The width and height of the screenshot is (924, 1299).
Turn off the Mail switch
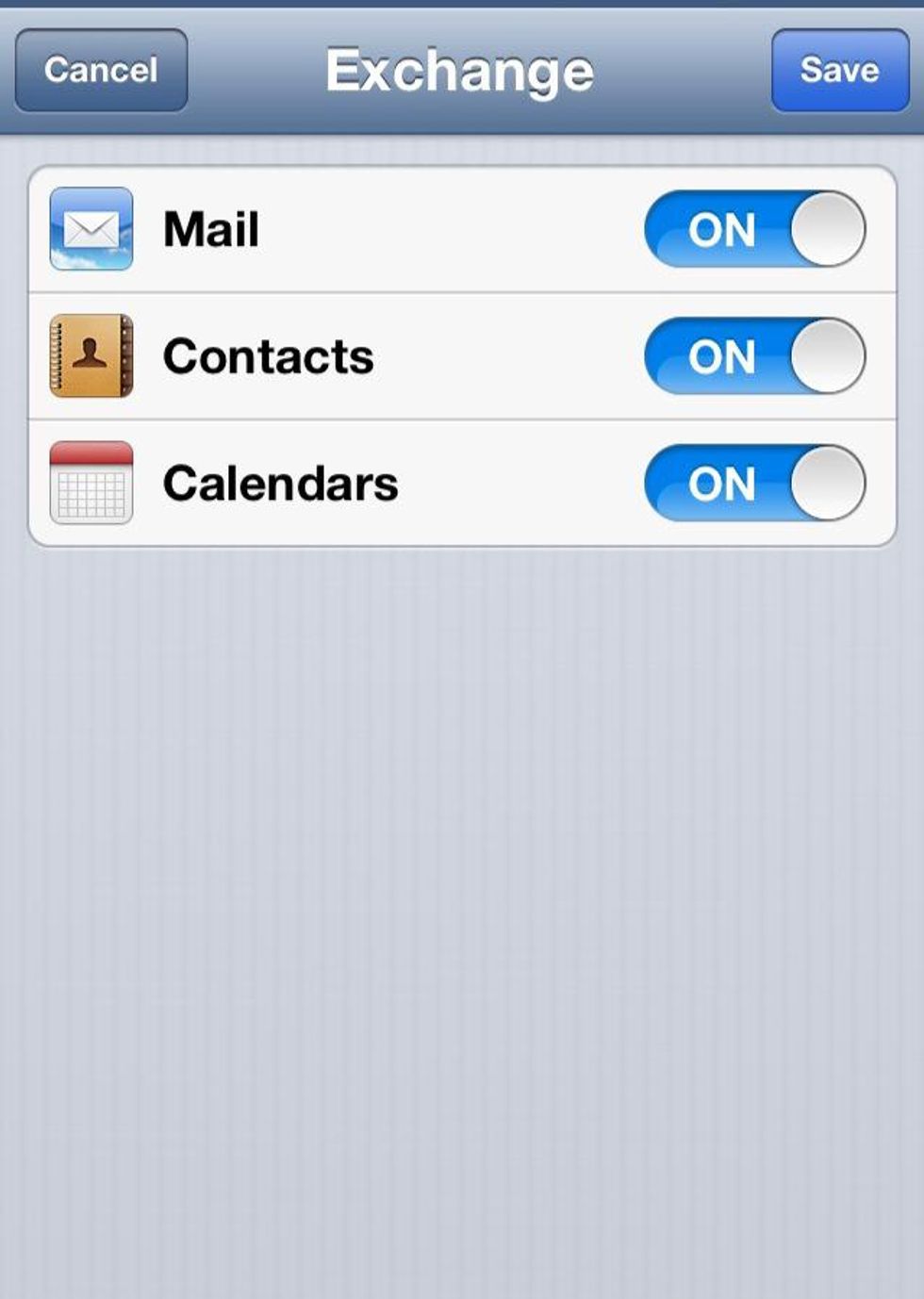pos(755,229)
